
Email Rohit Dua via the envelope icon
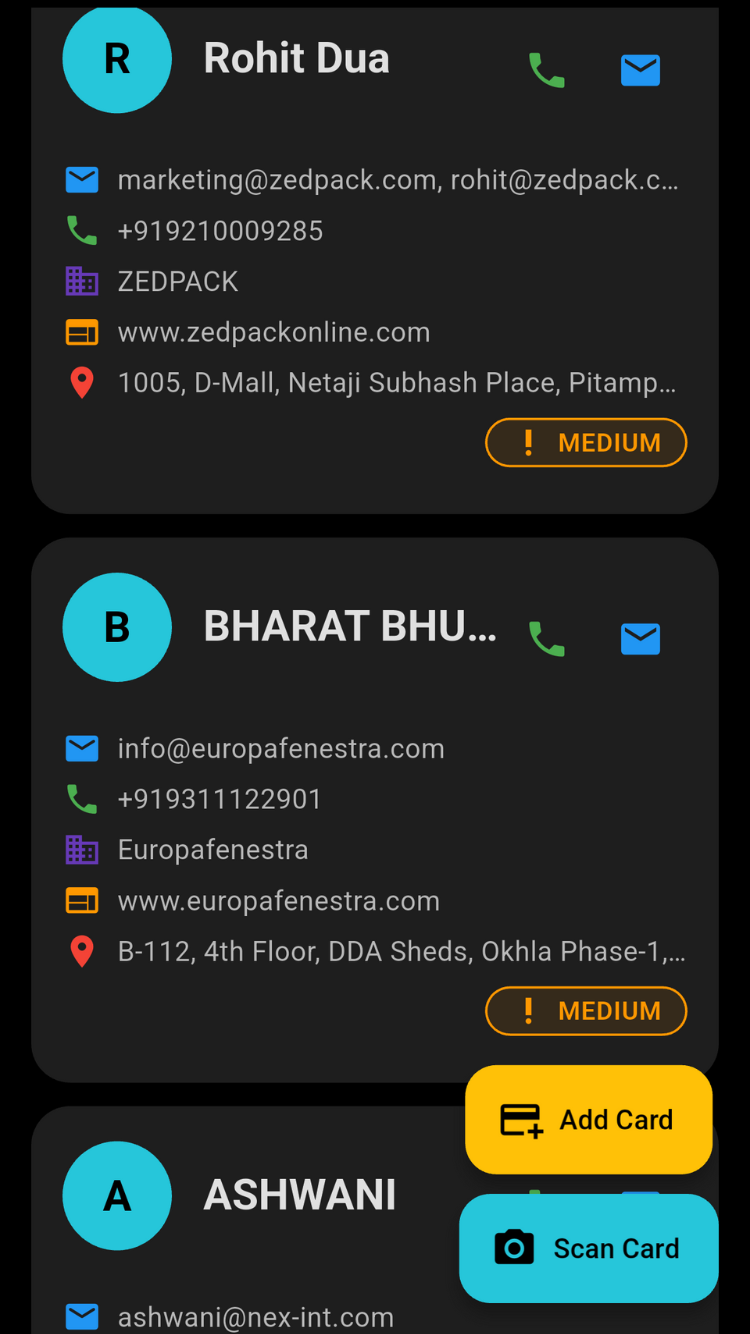640,70
